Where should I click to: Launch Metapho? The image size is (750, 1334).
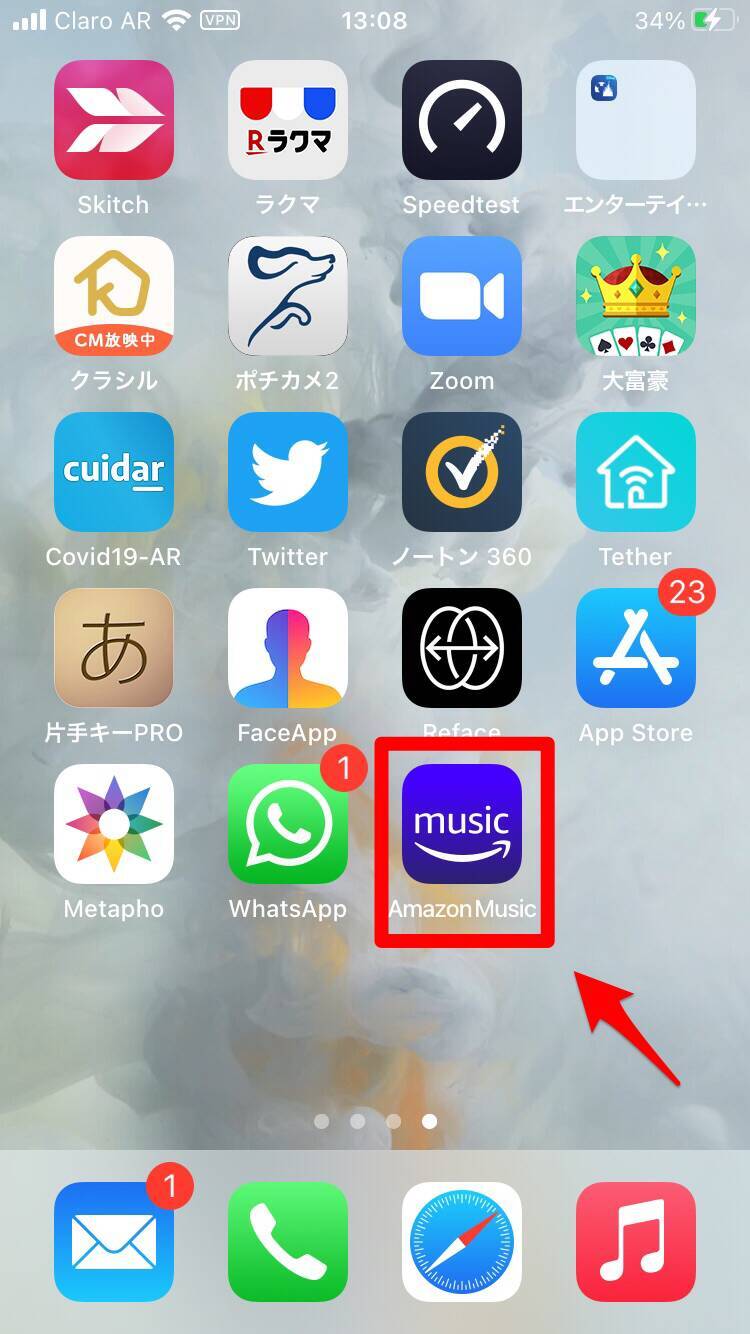(x=114, y=824)
